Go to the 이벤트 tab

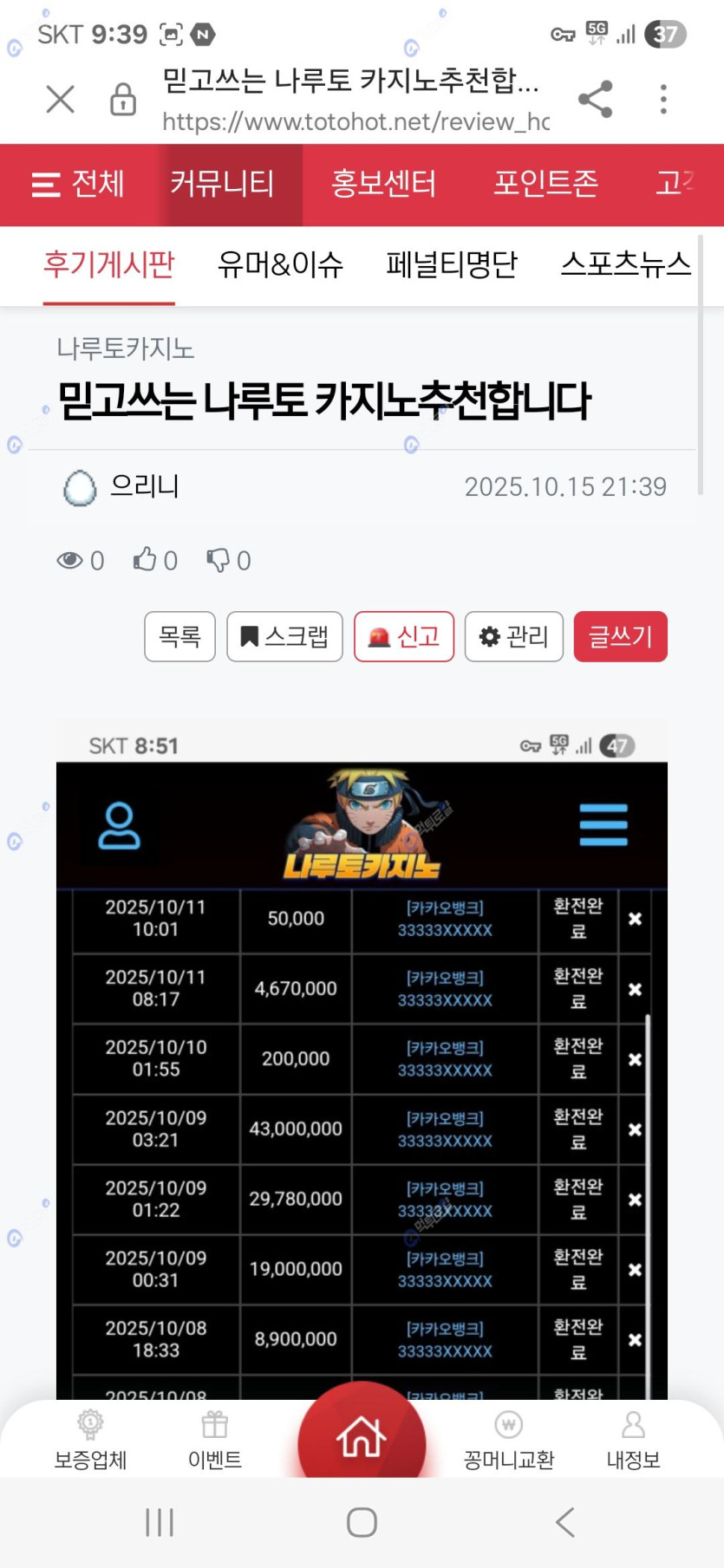click(x=215, y=1441)
